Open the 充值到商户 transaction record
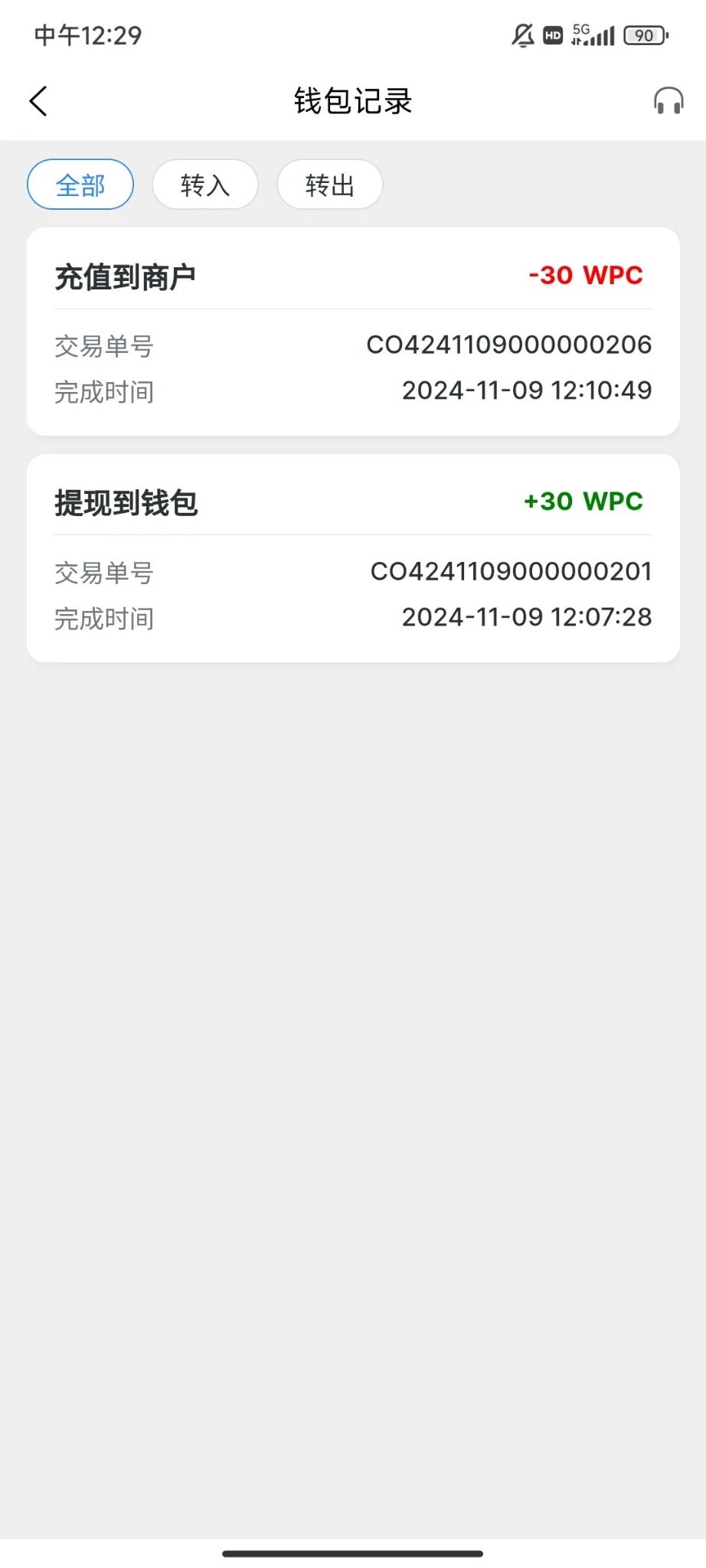The width and height of the screenshot is (706, 1568). (353, 332)
